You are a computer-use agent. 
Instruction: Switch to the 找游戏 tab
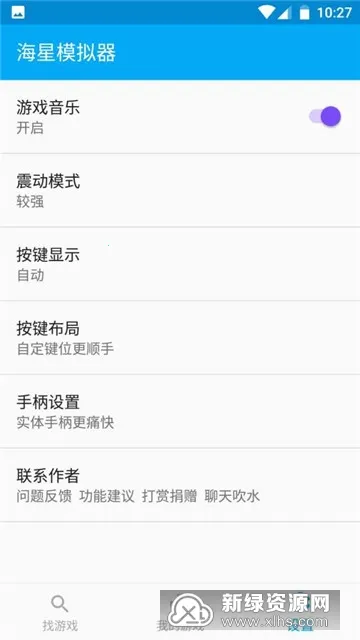coord(60,612)
